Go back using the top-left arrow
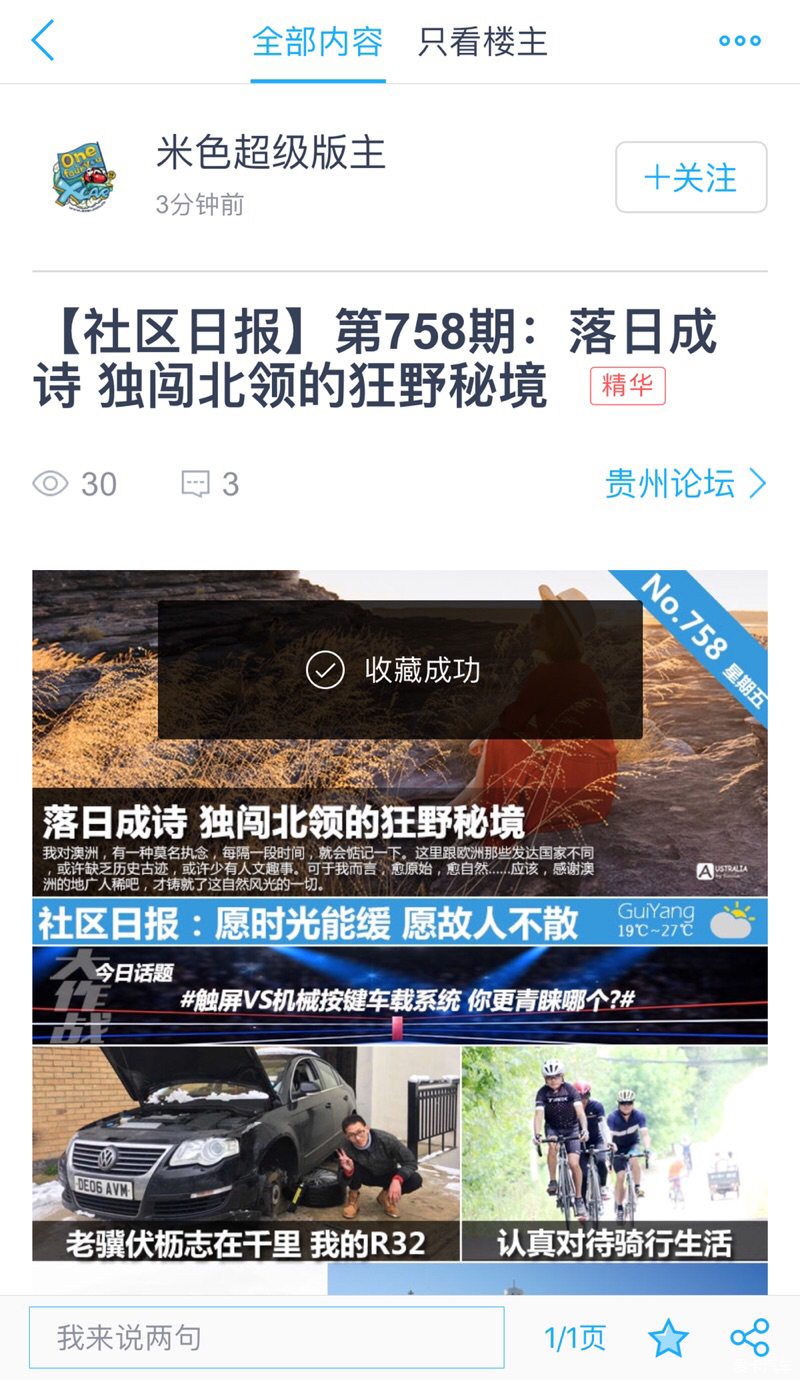This screenshot has height=1380, width=800. click(43, 41)
